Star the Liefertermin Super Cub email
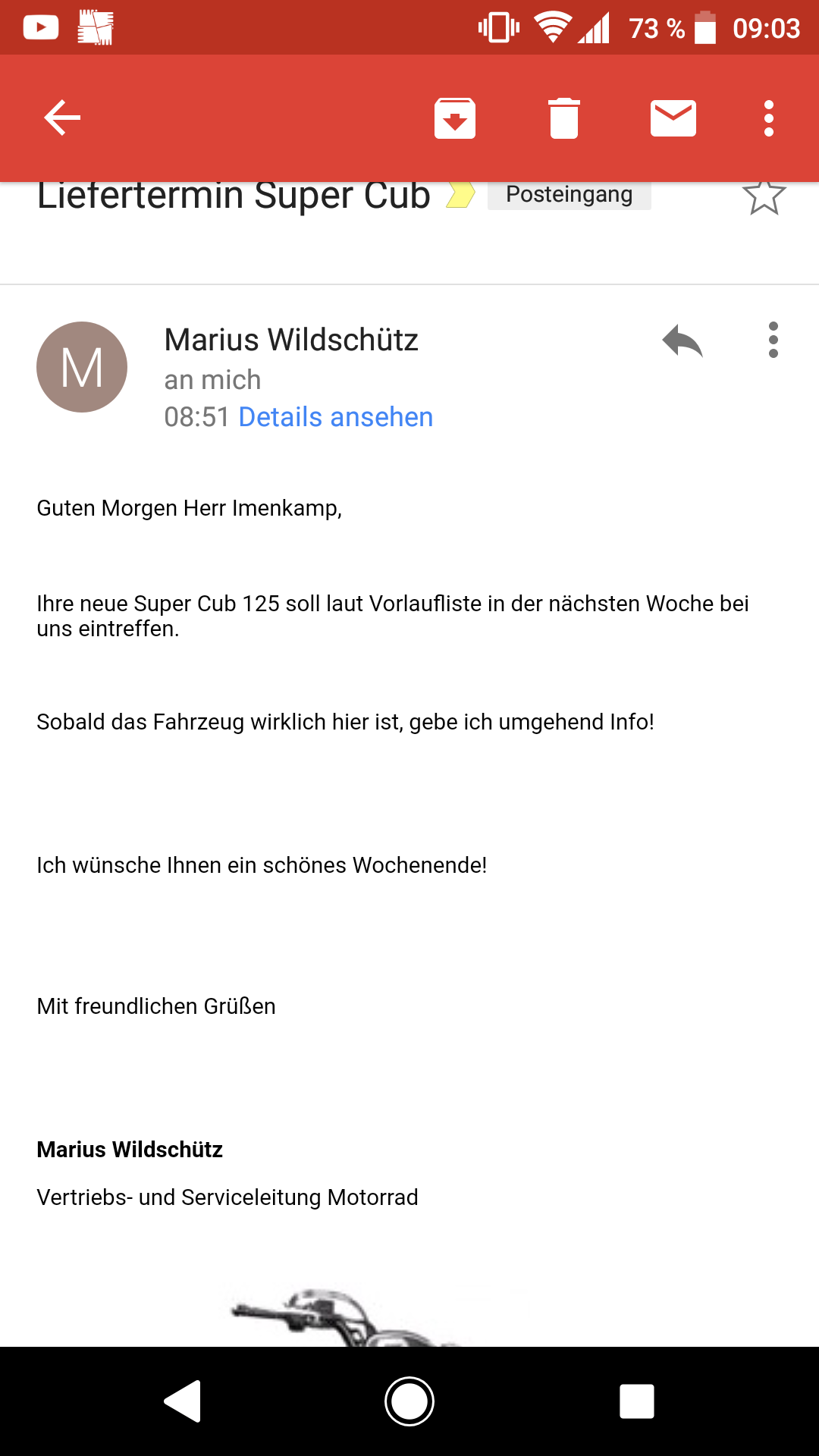This screenshot has width=819, height=1456. coord(764,197)
